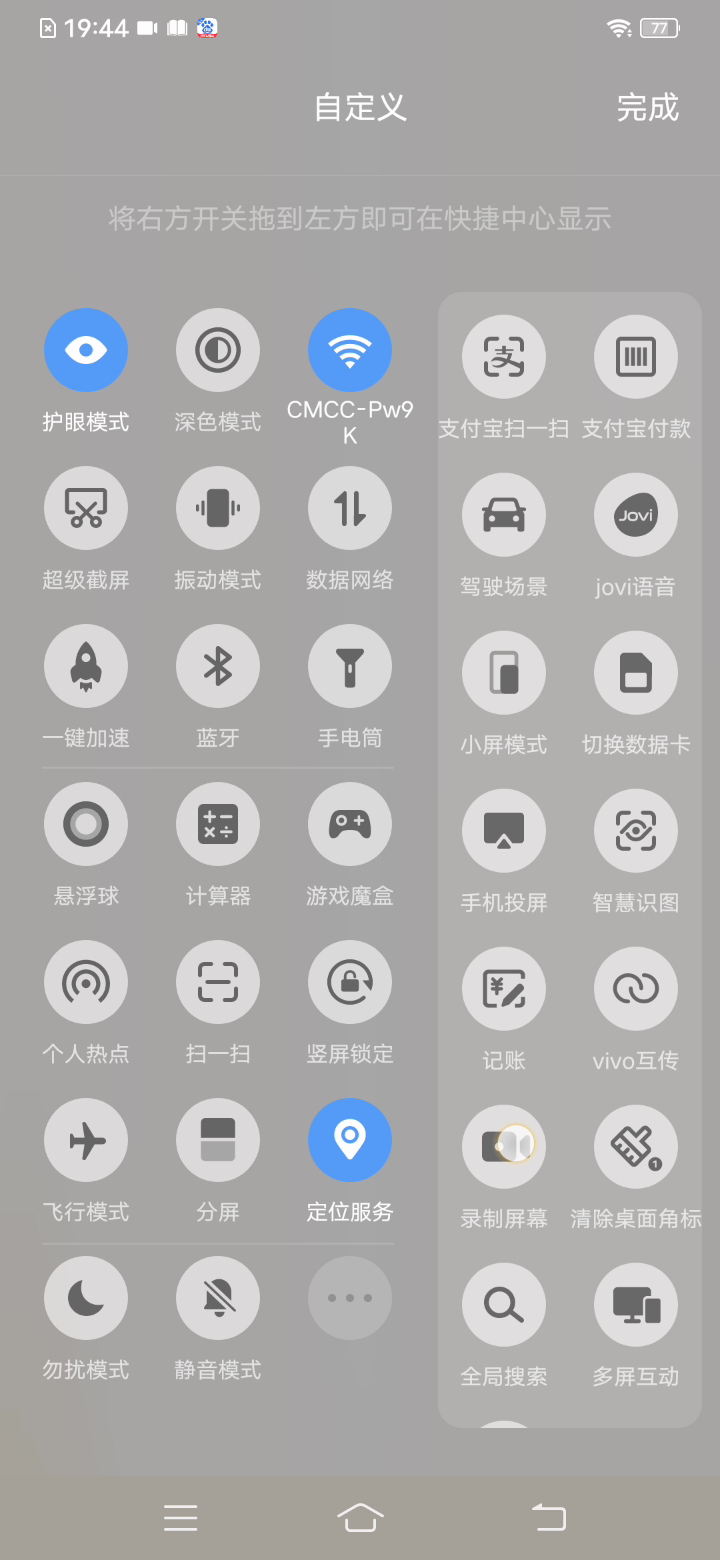Select the 全局搜索 global search tile
Viewport: 720px width, 1560px height.
[504, 1305]
